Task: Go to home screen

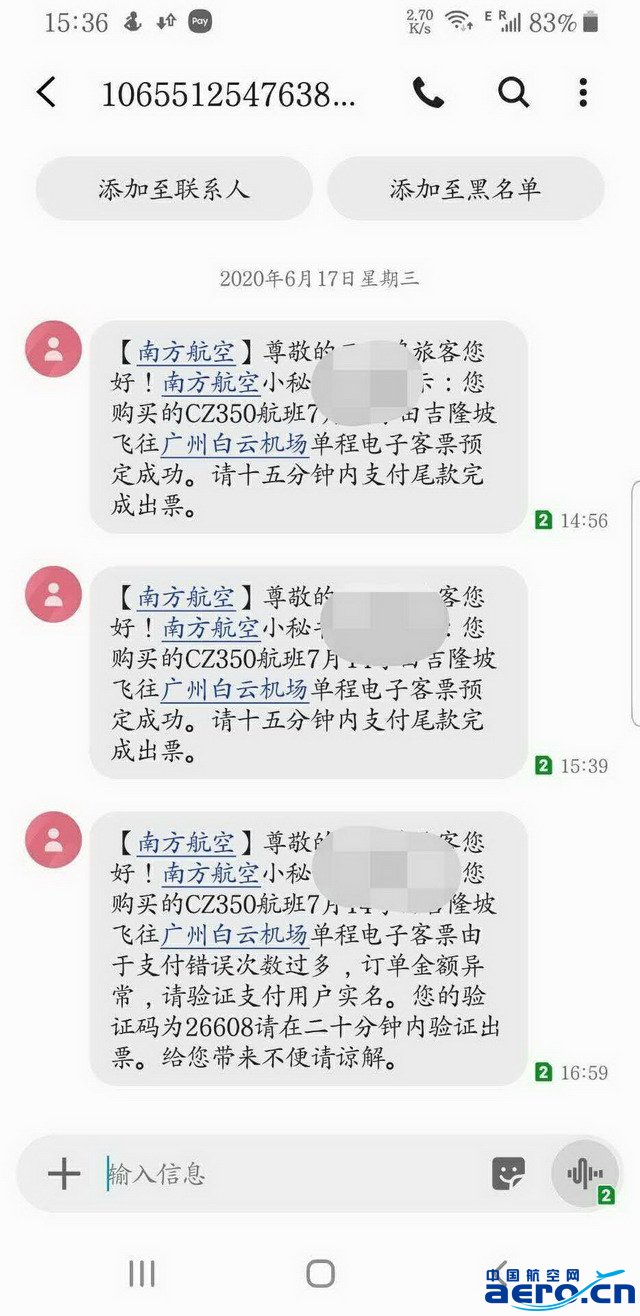Action: coord(320,1273)
